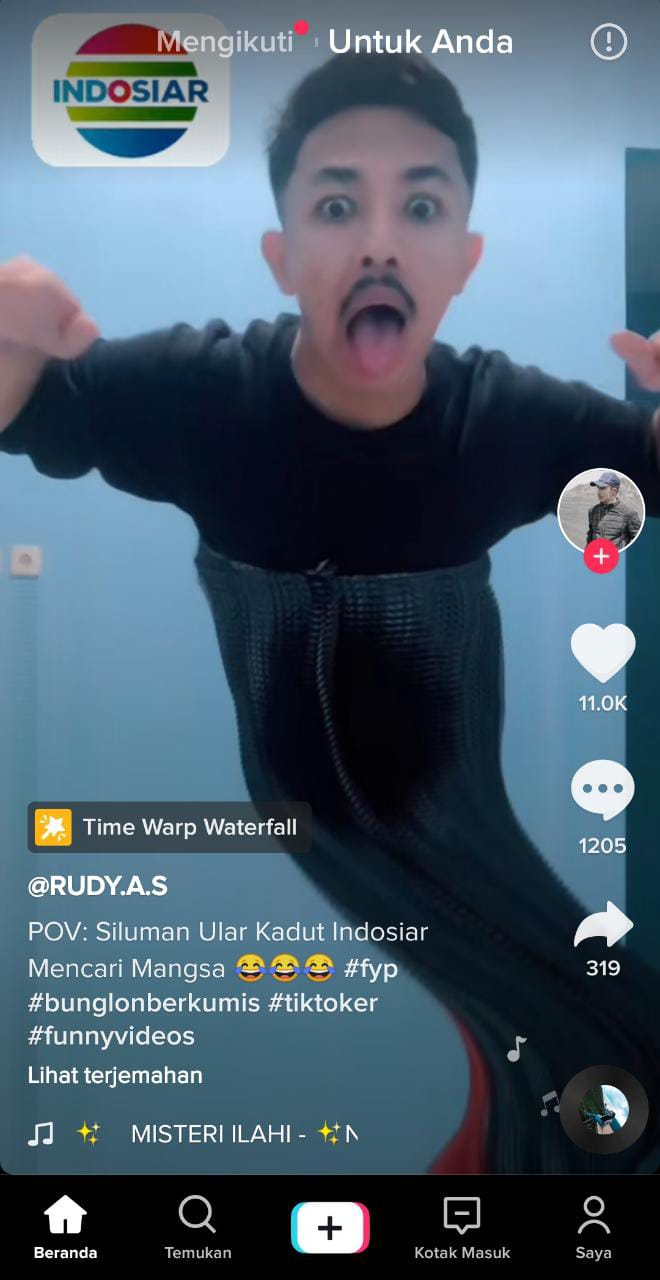
Task: Switch to the Saya profile tab
Action: point(593,1228)
